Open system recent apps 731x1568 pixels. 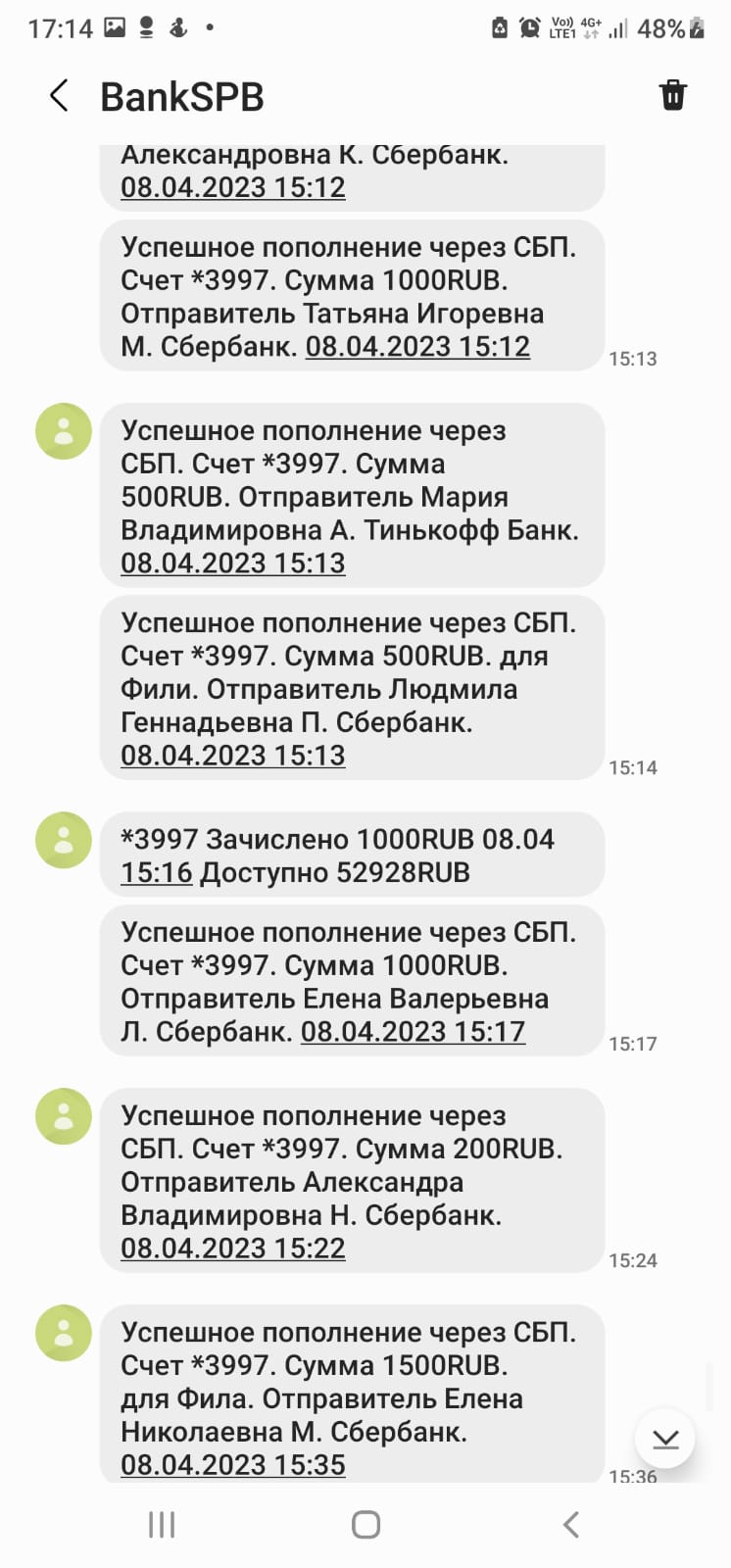[x=162, y=1524]
